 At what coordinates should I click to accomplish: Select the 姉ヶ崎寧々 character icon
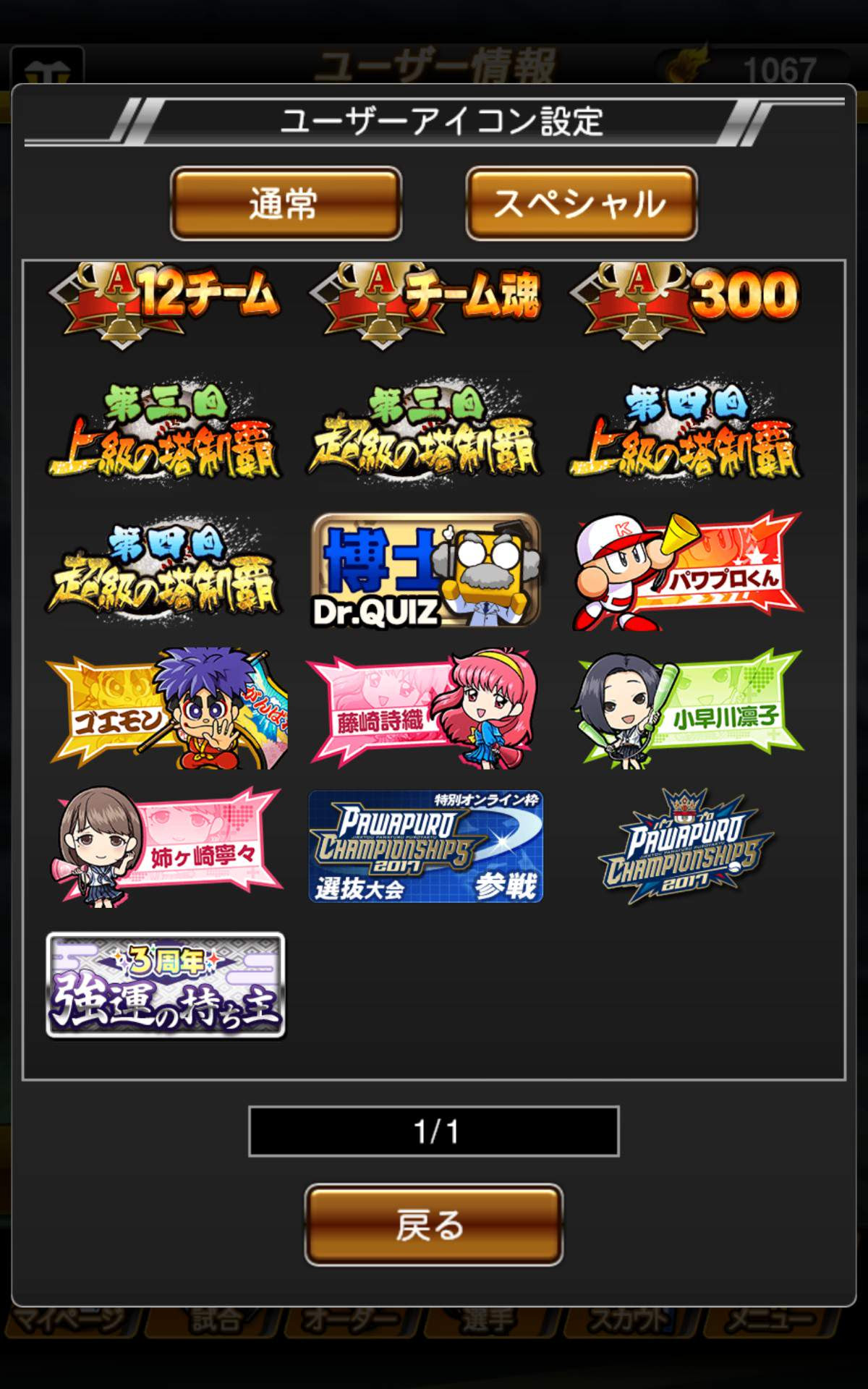pyautogui.click(x=165, y=846)
